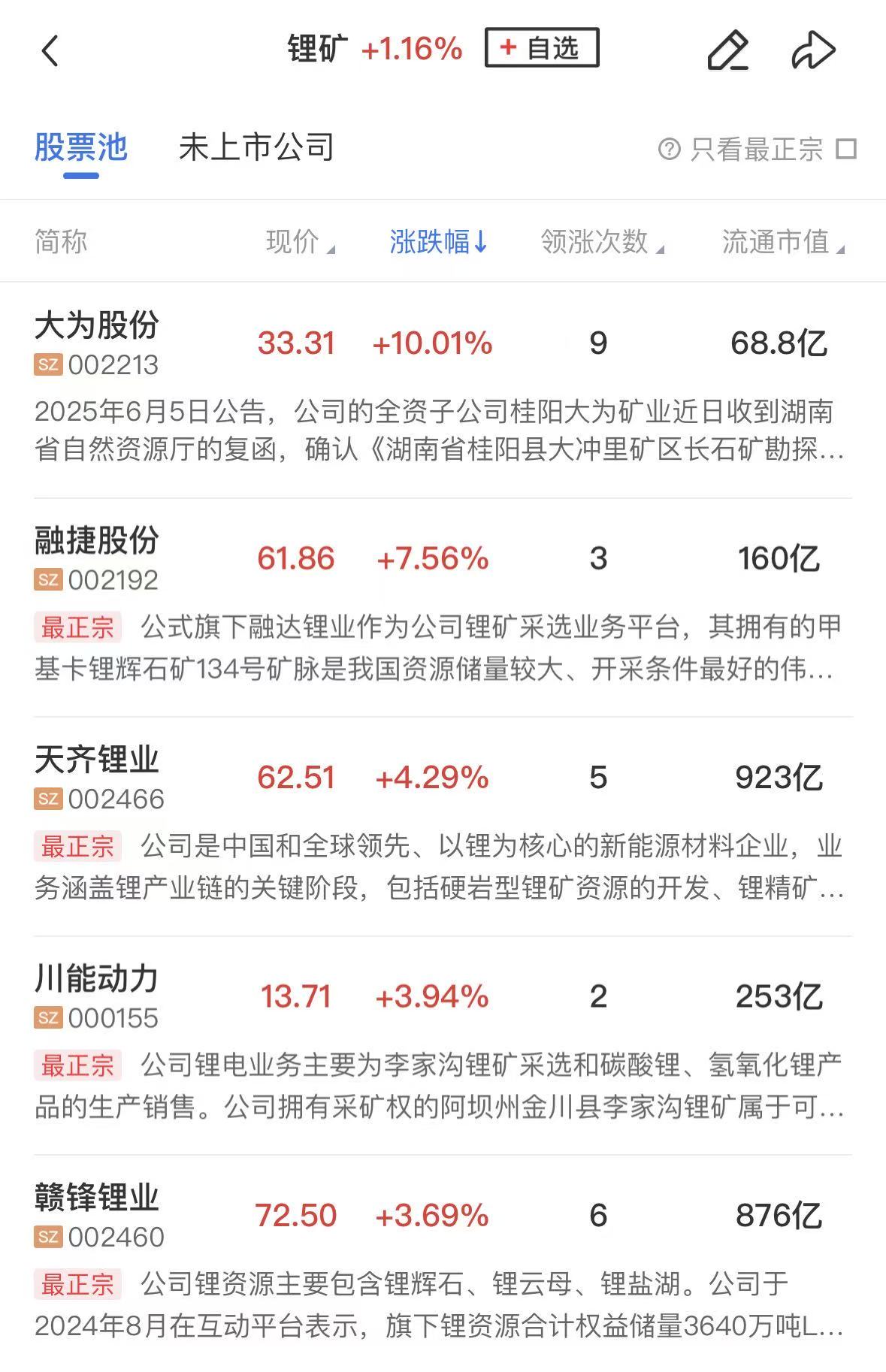Enable the 只看最正宗 checkbox
Screen dimensions: 886x1372
click(846, 149)
